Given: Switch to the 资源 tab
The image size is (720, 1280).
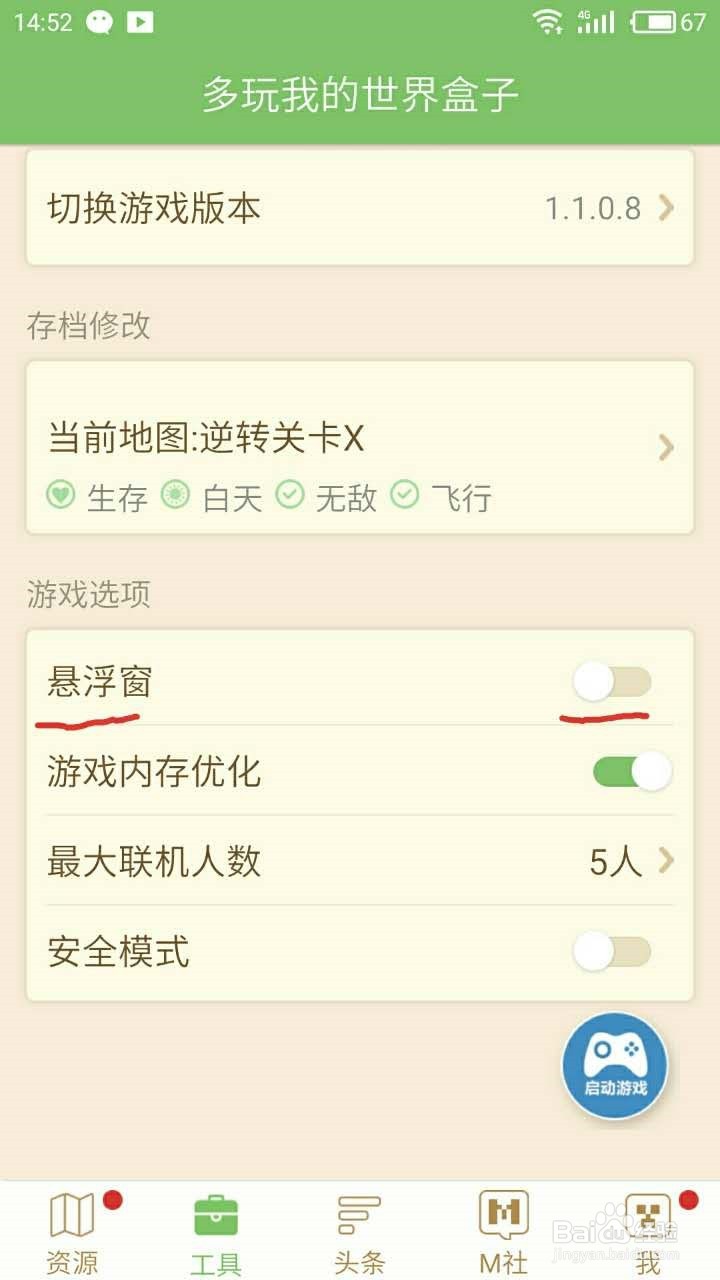Looking at the screenshot, I should 72,1232.
